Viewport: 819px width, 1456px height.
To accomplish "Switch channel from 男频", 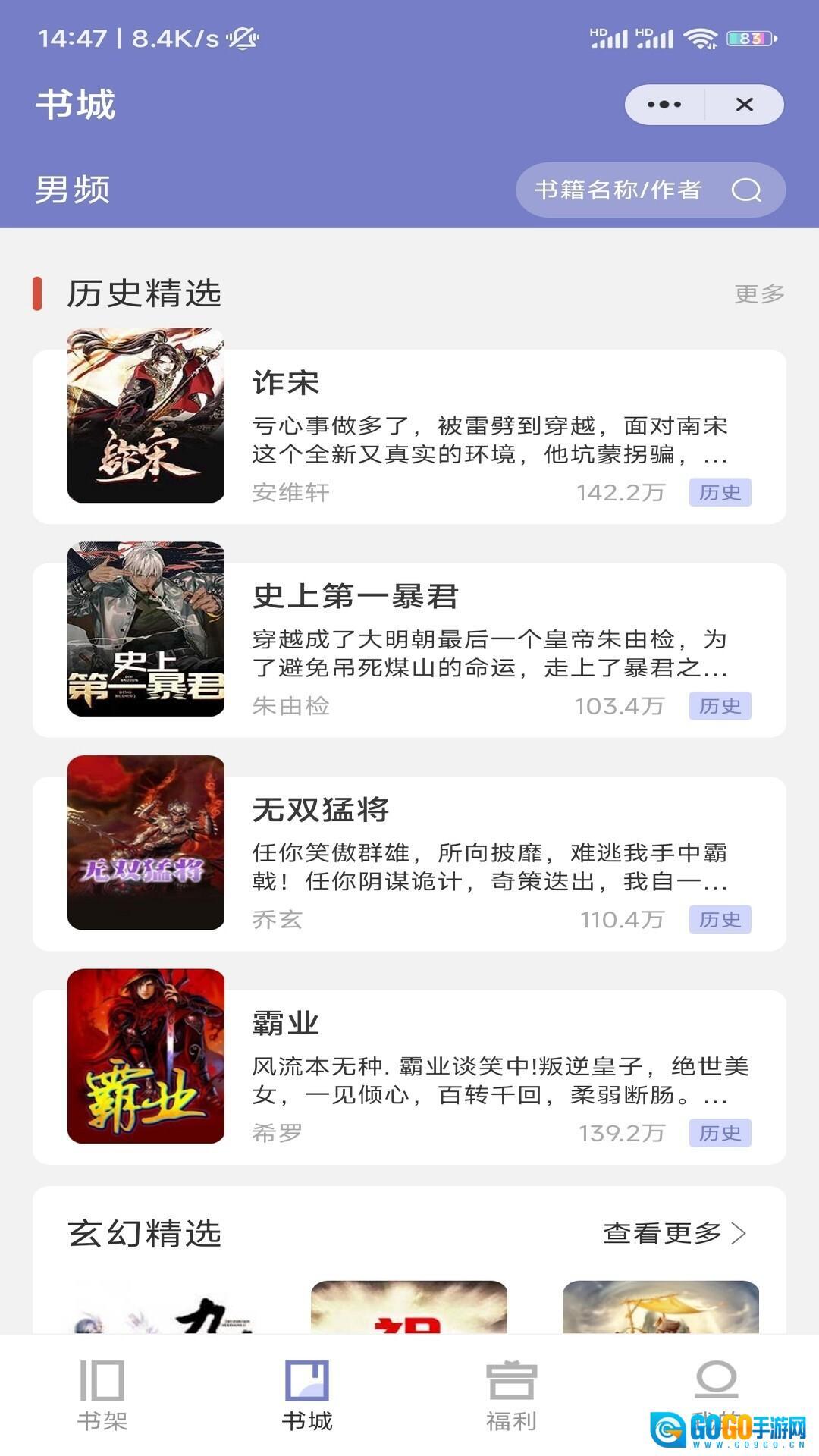I will (x=73, y=190).
